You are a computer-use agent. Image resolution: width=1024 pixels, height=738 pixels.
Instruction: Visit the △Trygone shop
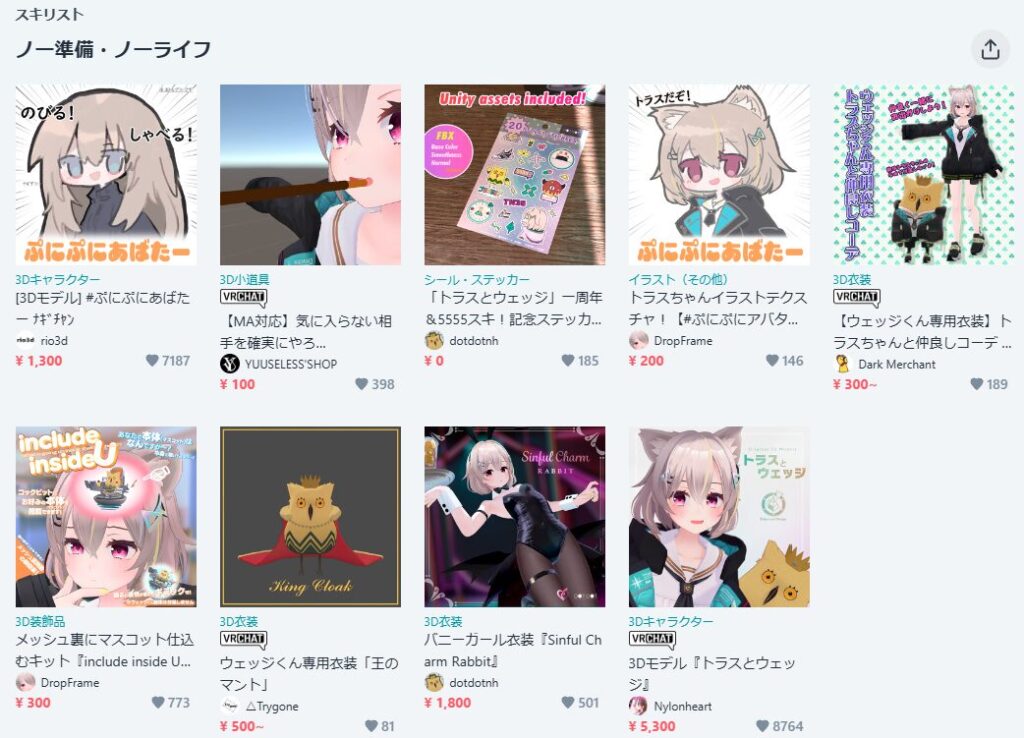pos(271,706)
